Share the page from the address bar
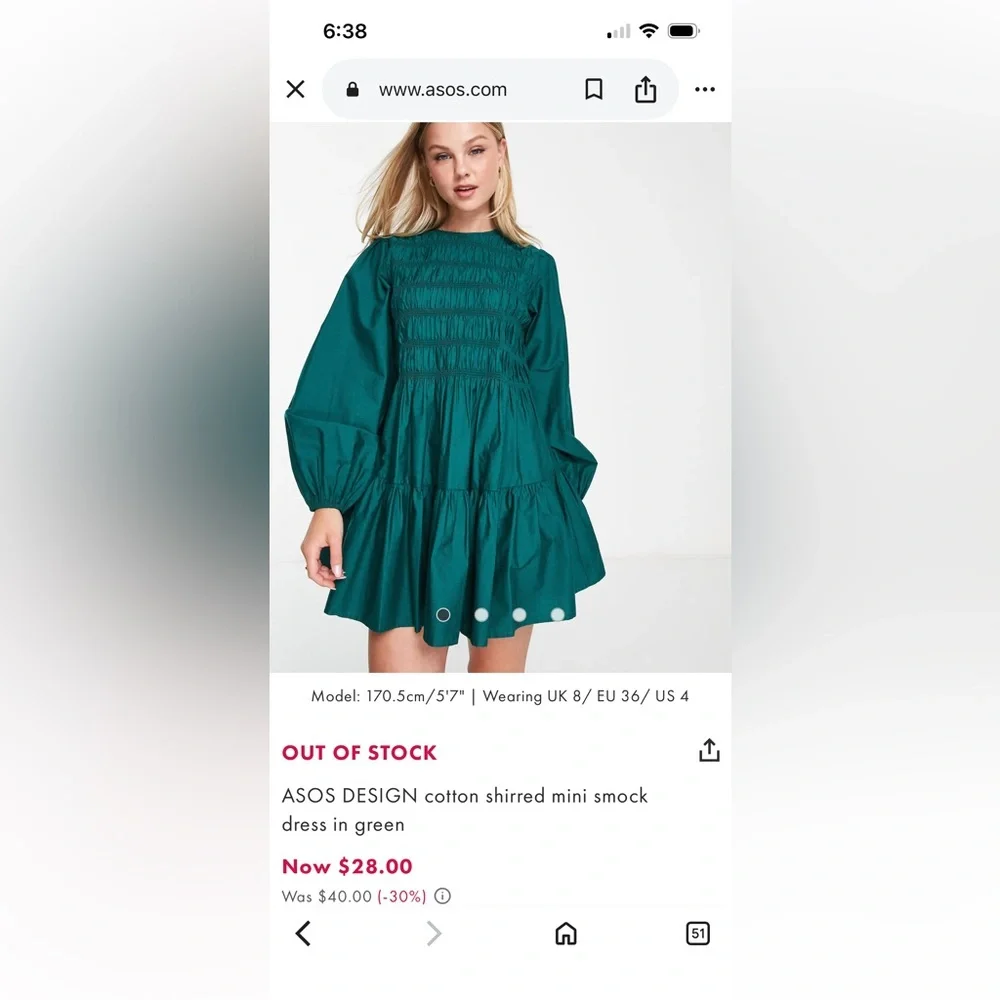This screenshot has height=1000, width=1000. [x=645, y=89]
